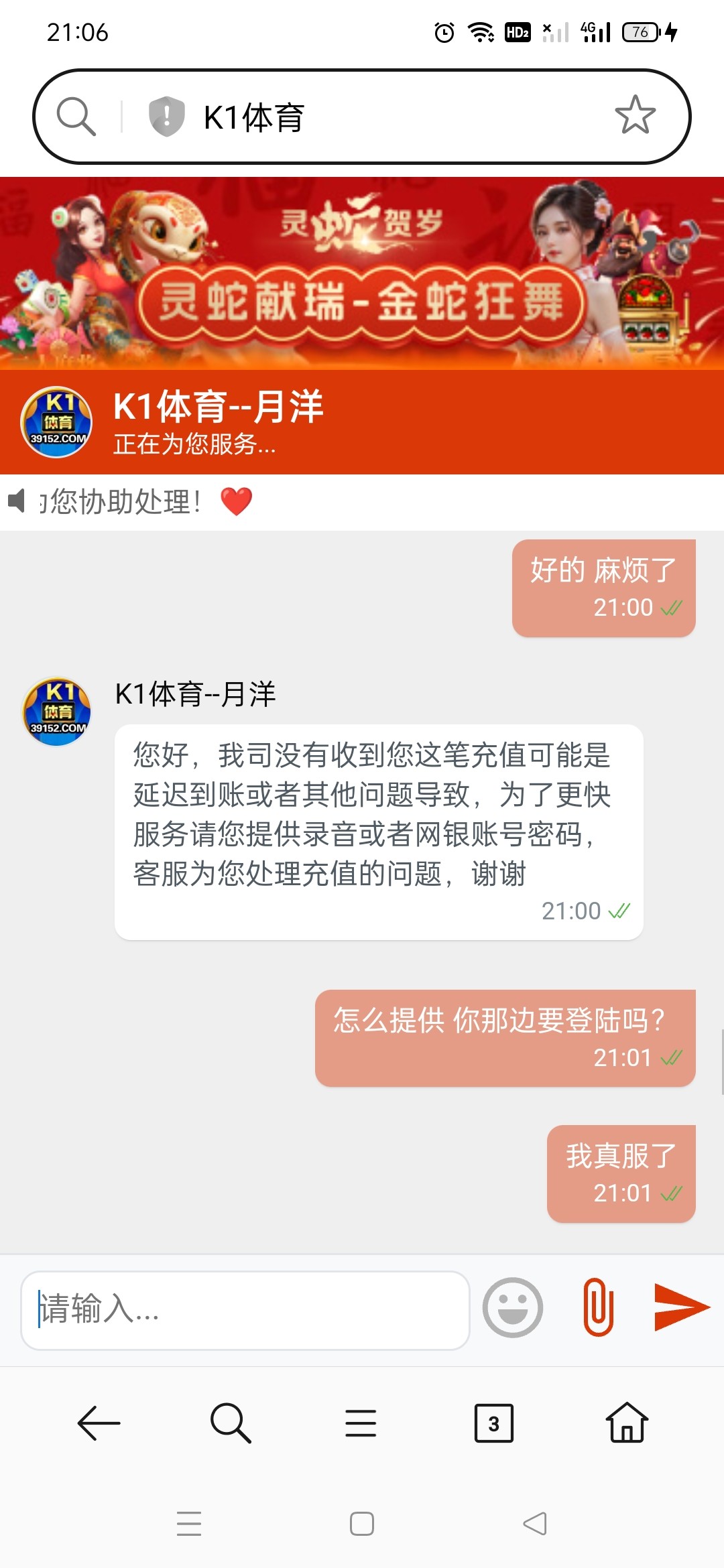Open browser search from the bottom toolbar
Viewport: 724px width, 1568px height.
click(x=230, y=1423)
